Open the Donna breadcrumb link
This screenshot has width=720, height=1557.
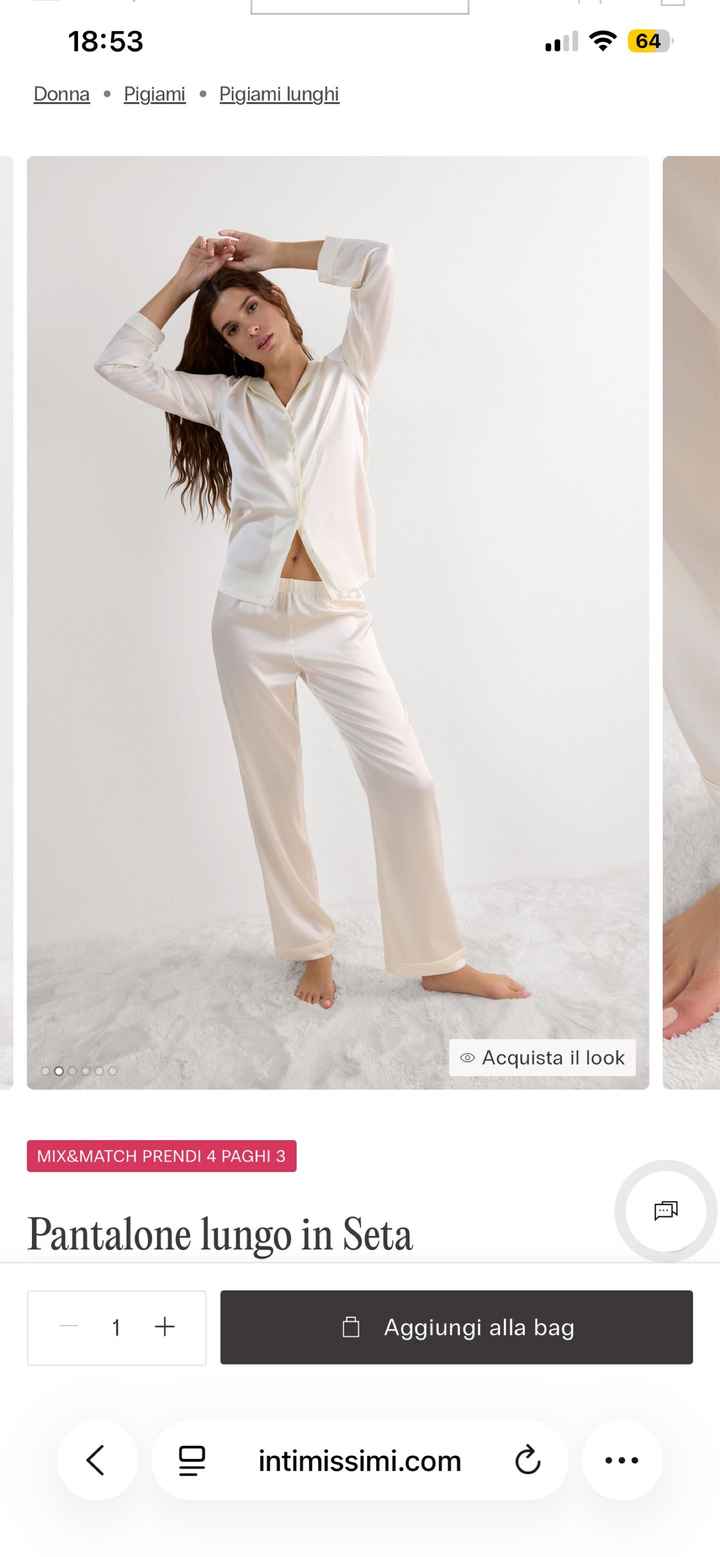[x=61, y=94]
